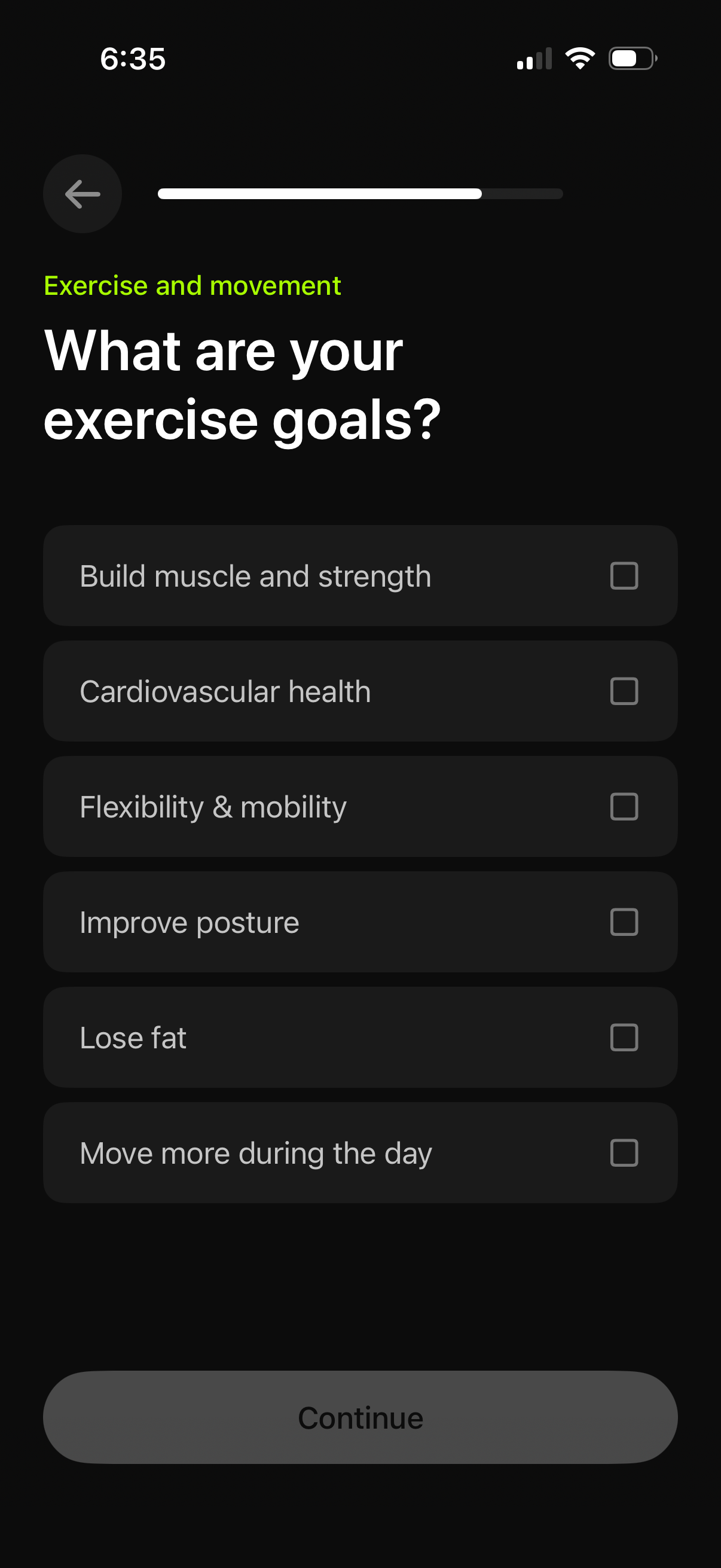Tap the Improve posture option row
This screenshot has width=721, height=1568.
[360, 922]
